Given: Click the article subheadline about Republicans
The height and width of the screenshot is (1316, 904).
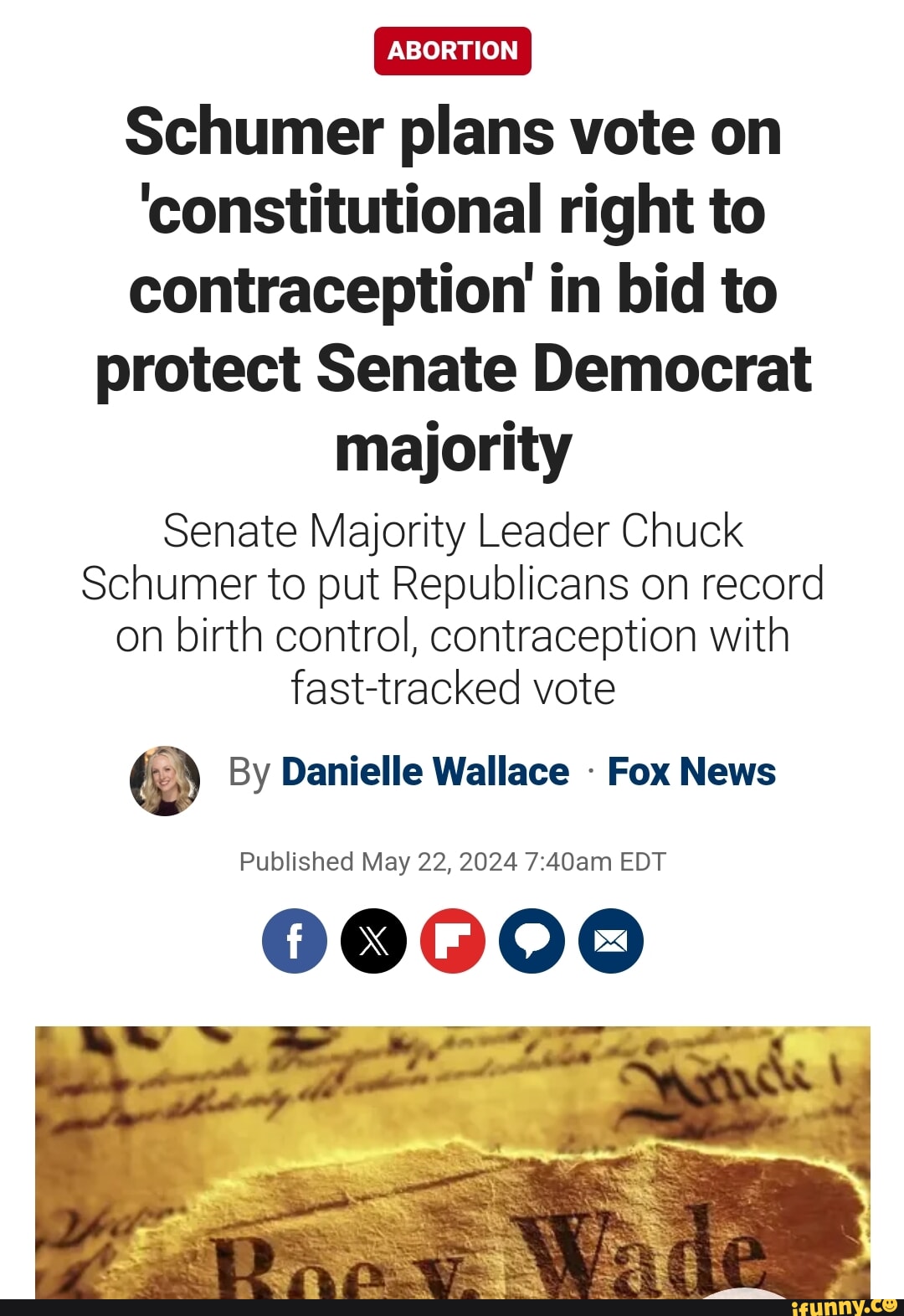Looking at the screenshot, I should (452, 608).
